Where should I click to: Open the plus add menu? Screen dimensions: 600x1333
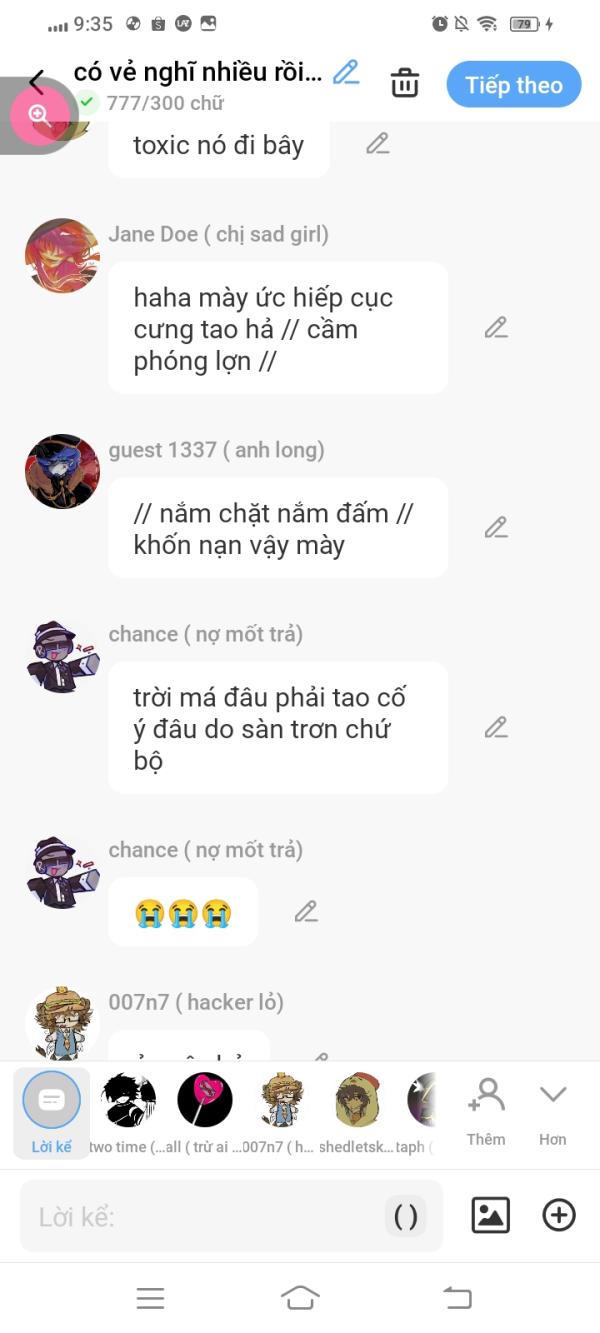point(558,1216)
